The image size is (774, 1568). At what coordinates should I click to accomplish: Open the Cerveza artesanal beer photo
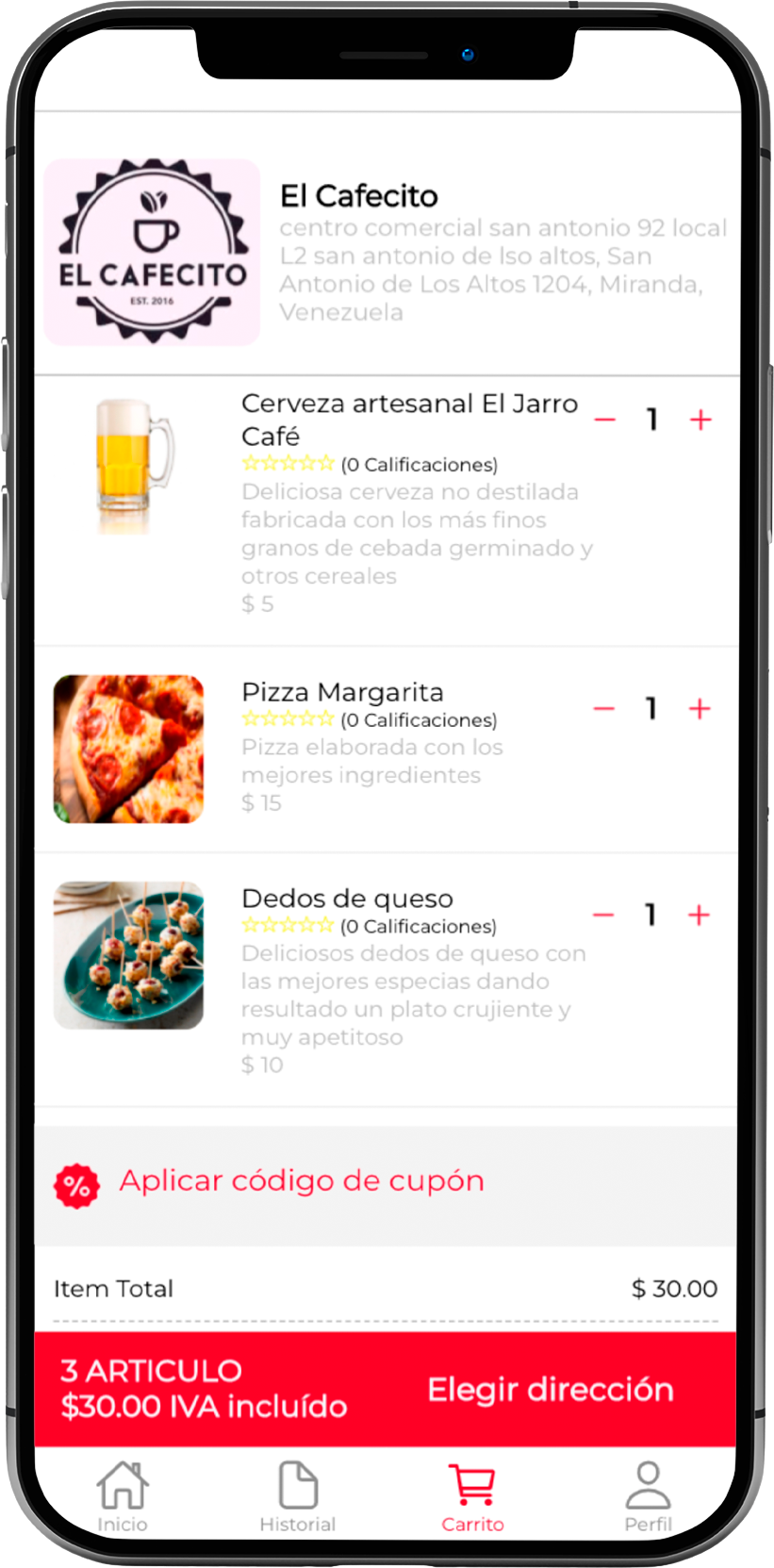coord(134,466)
